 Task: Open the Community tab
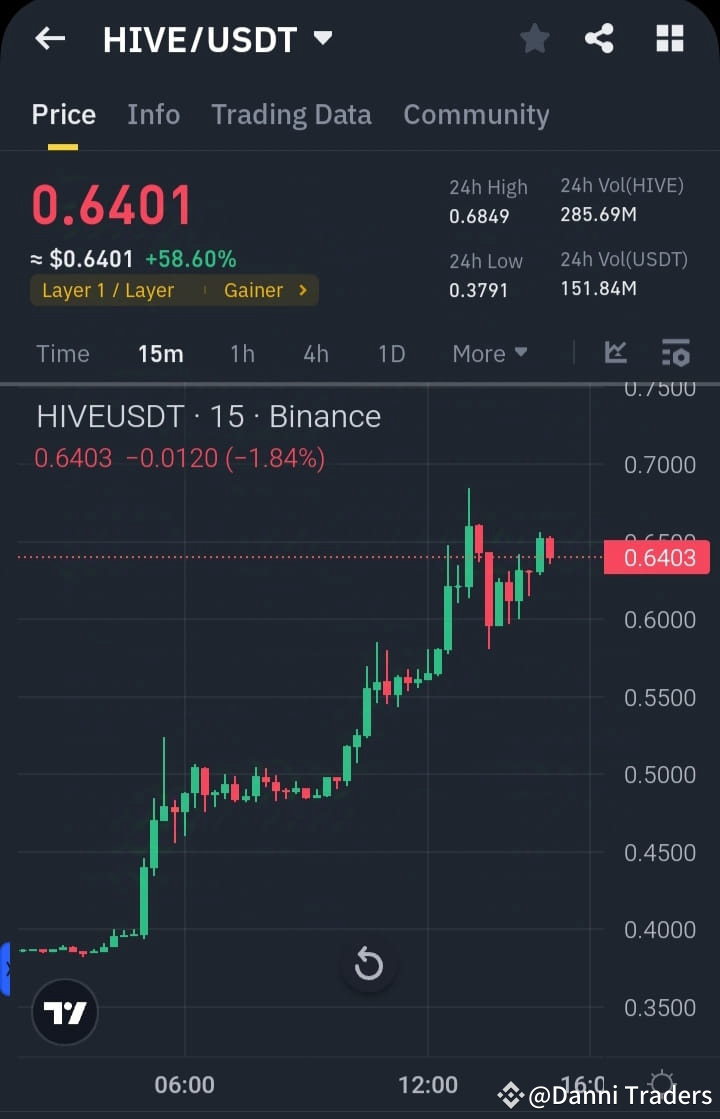coord(476,114)
